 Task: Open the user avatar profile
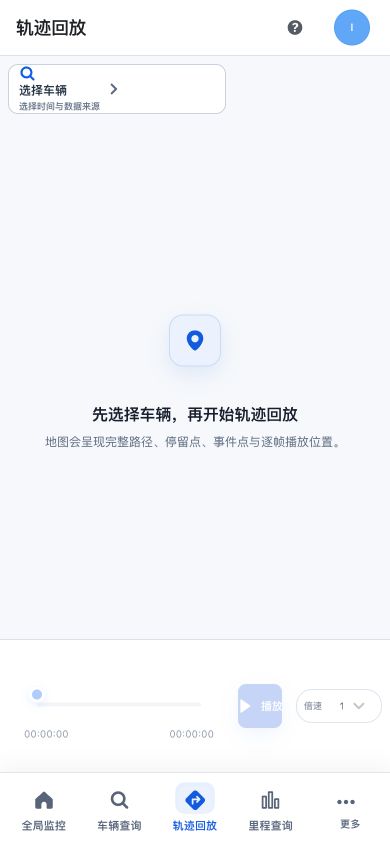(352, 27)
